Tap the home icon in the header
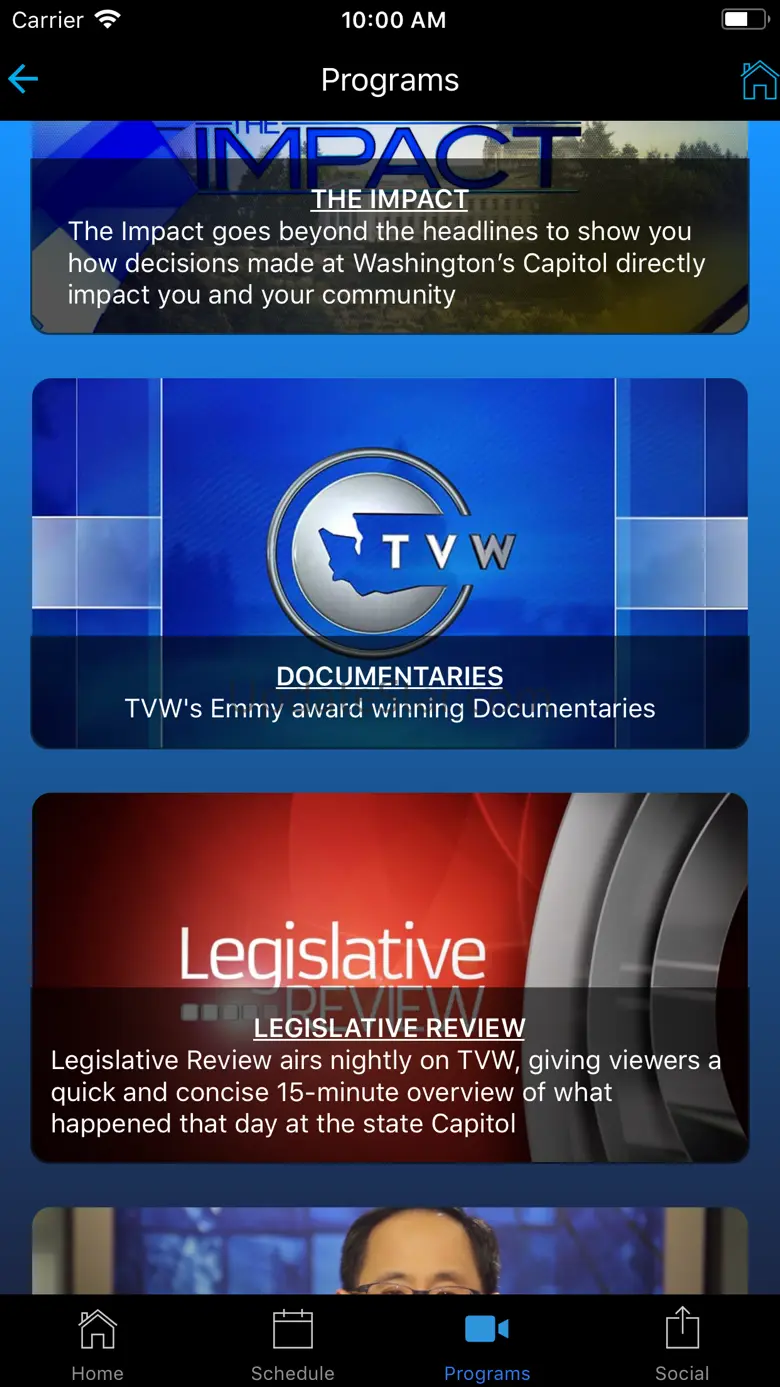780x1387 pixels. (758, 80)
